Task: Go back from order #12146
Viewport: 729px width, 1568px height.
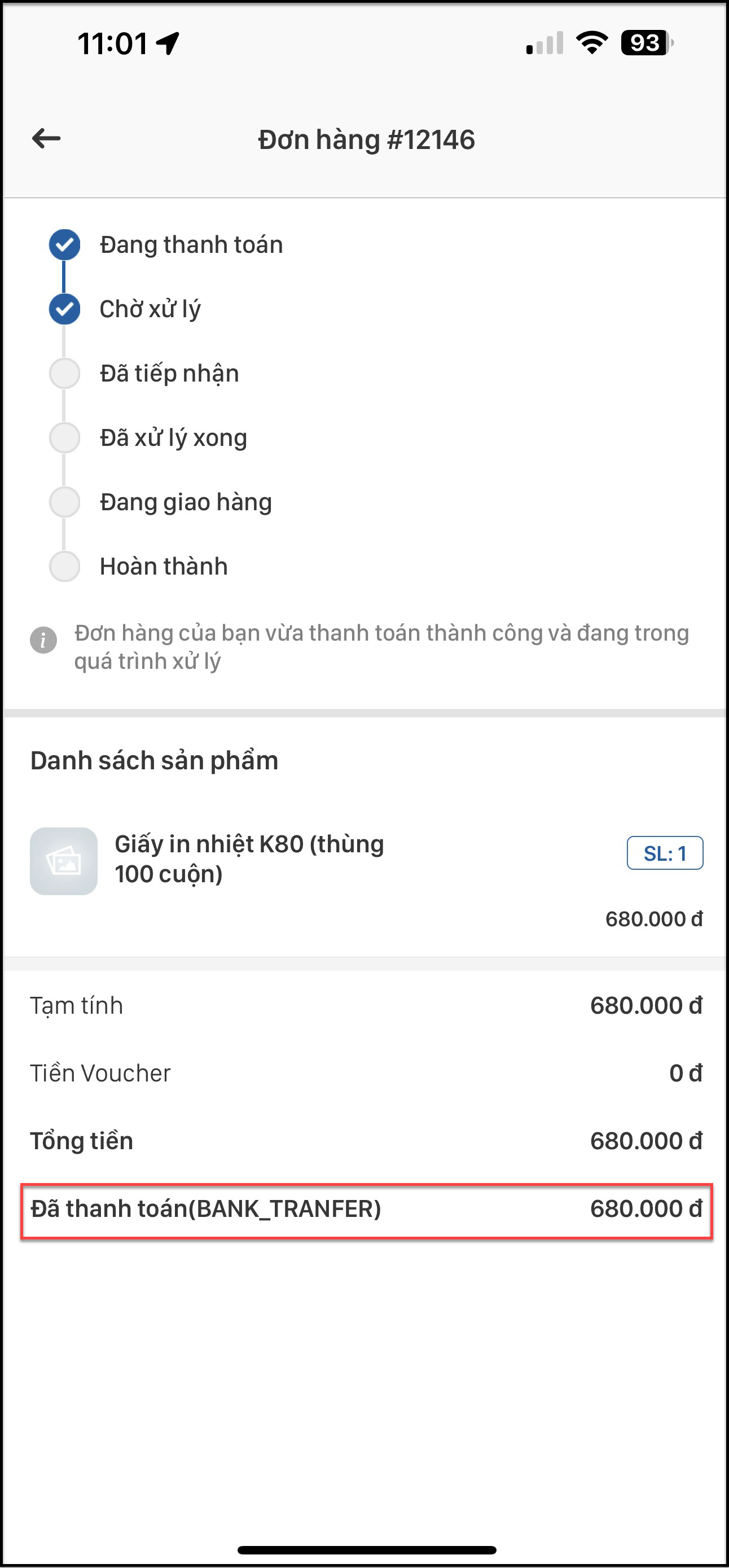Action: 46,139
